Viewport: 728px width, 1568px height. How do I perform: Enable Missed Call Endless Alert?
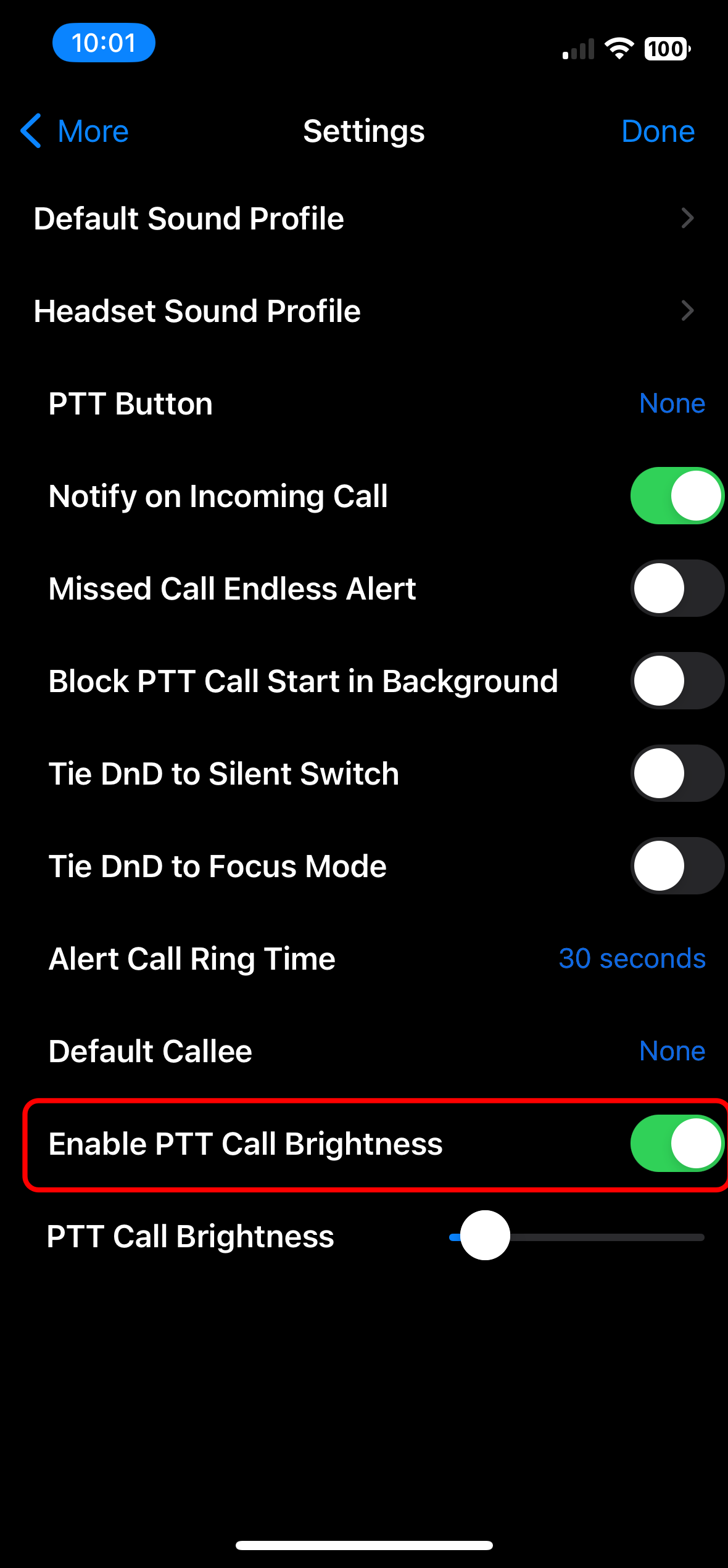click(677, 588)
